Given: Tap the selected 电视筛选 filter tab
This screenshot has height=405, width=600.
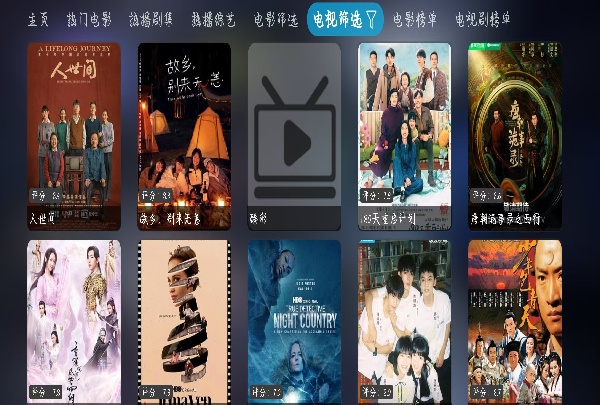Looking at the screenshot, I should (x=344, y=19).
